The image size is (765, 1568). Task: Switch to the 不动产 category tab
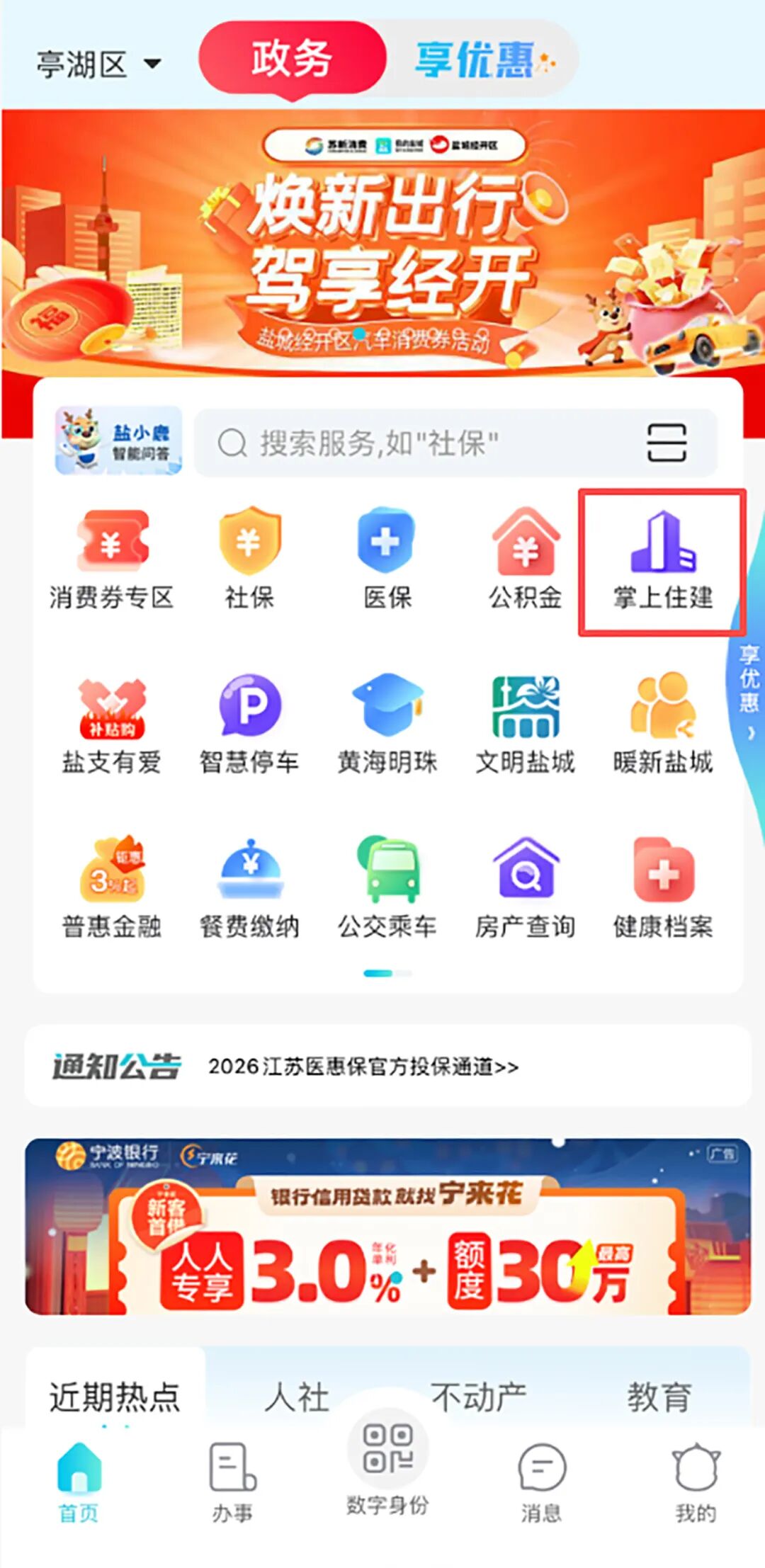479,1397
